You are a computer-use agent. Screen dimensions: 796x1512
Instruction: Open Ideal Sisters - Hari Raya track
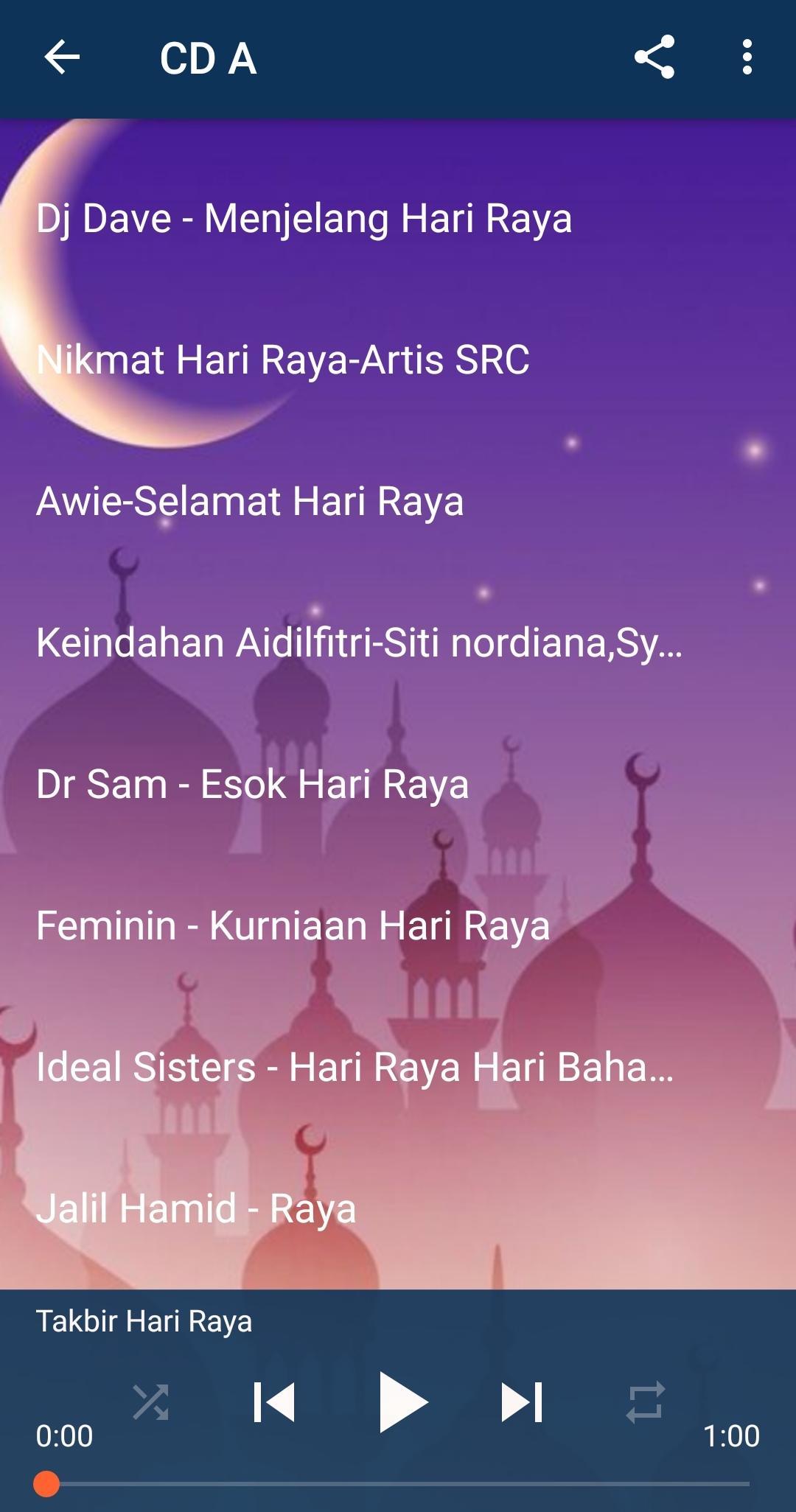(355, 1067)
